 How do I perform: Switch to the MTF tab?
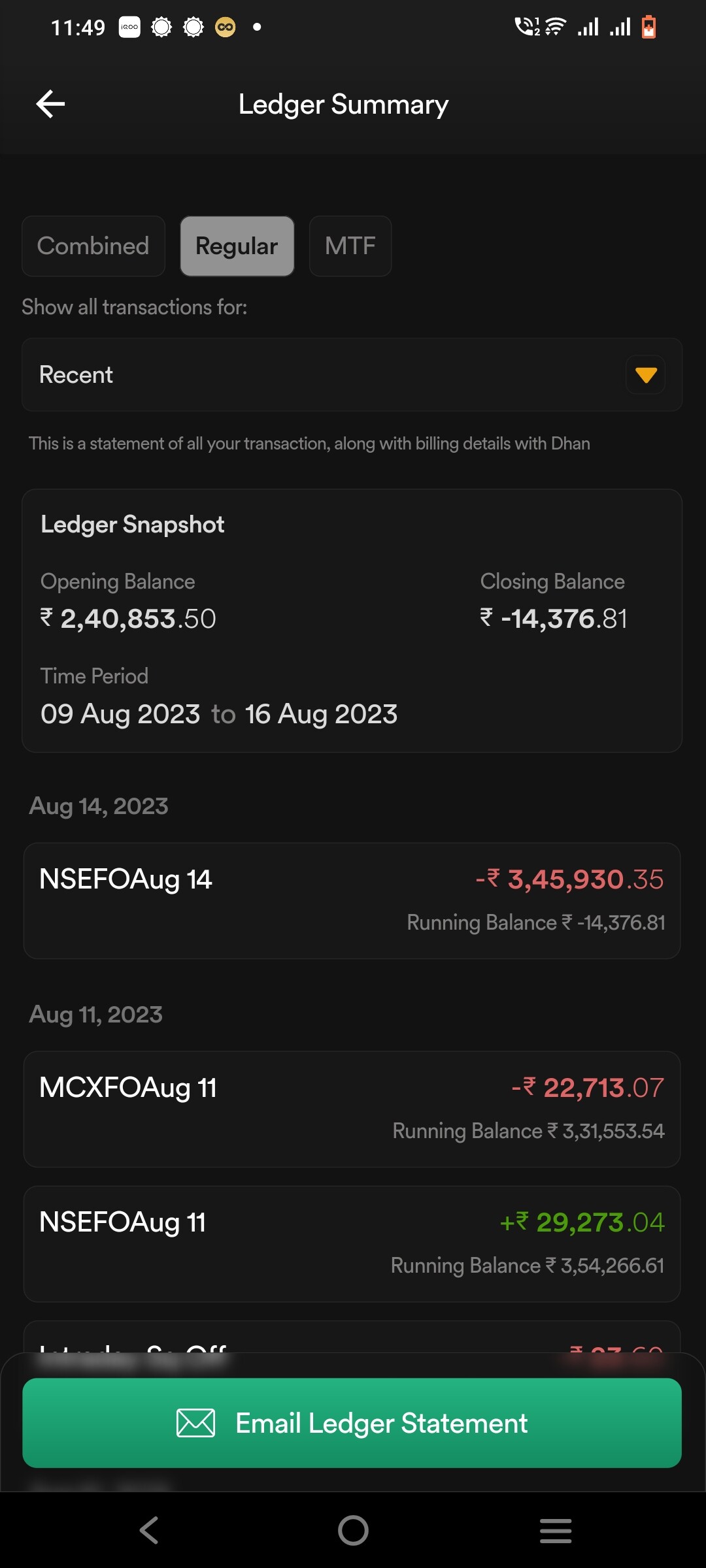pyautogui.click(x=350, y=246)
